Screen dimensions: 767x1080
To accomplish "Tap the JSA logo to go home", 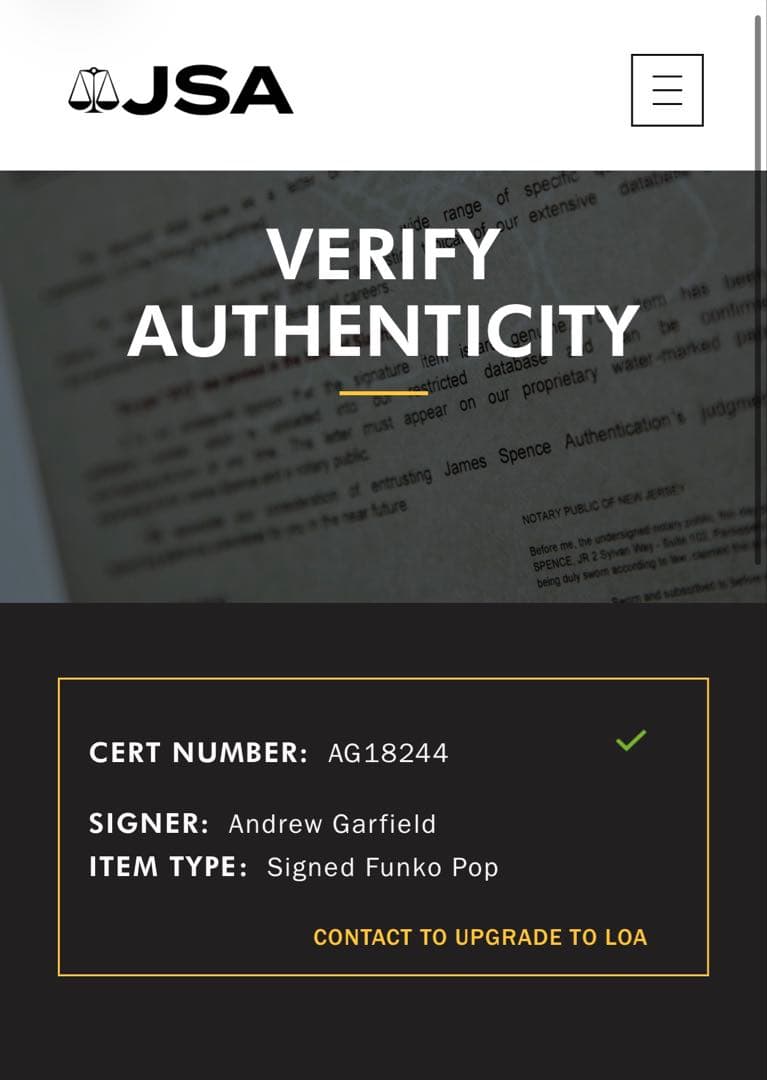I will [181, 90].
